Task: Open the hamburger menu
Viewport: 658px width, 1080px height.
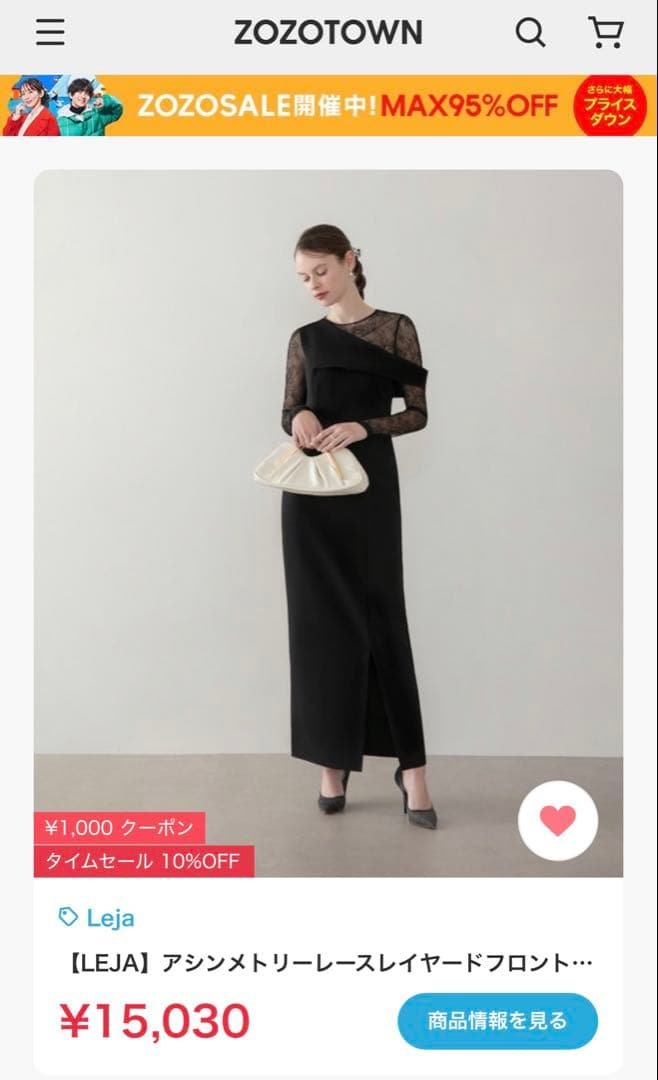Action: [x=50, y=33]
